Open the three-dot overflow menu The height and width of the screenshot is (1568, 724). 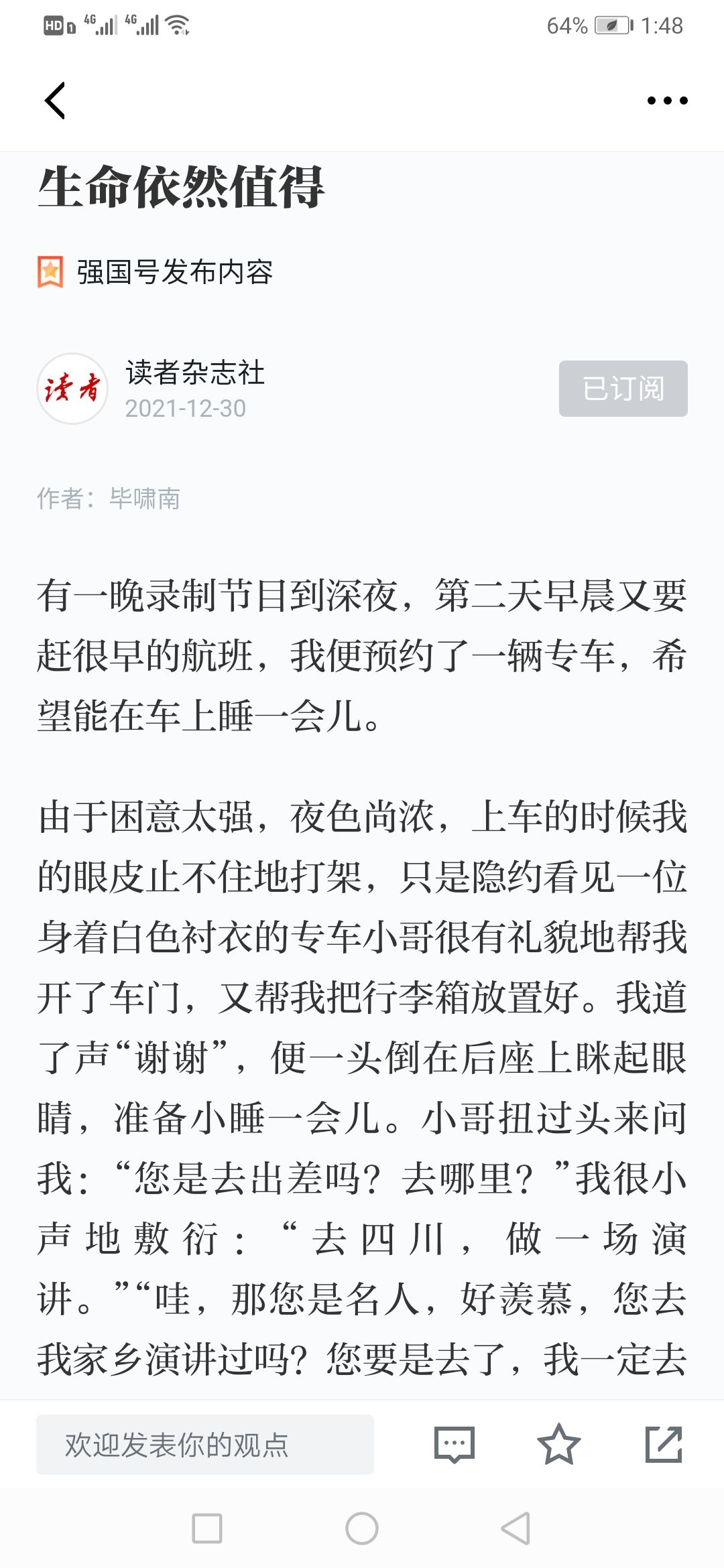667,101
